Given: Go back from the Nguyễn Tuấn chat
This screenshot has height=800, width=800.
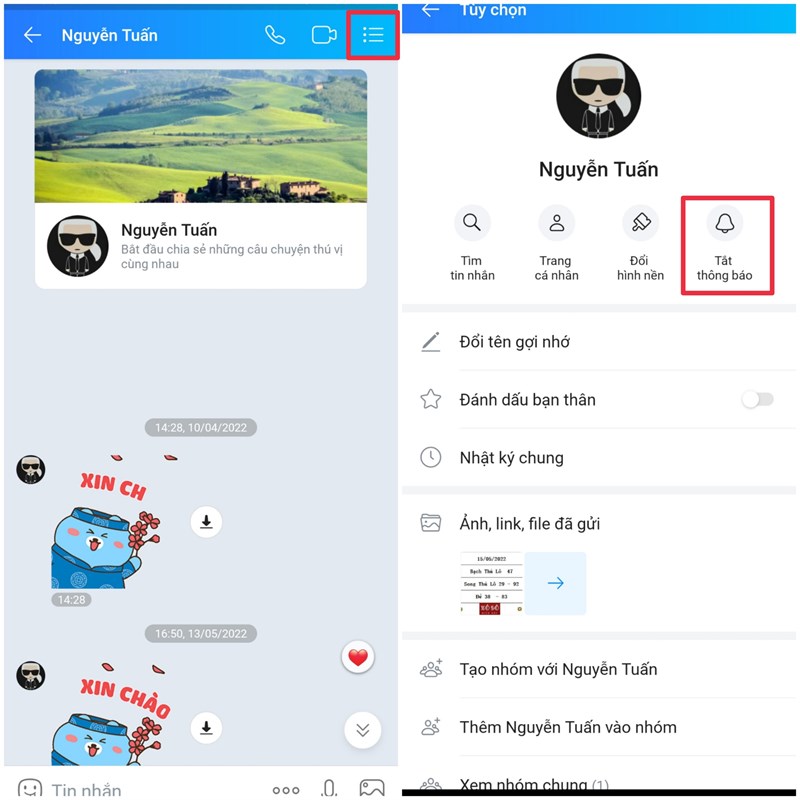Looking at the screenshot, I should (32, 35).
